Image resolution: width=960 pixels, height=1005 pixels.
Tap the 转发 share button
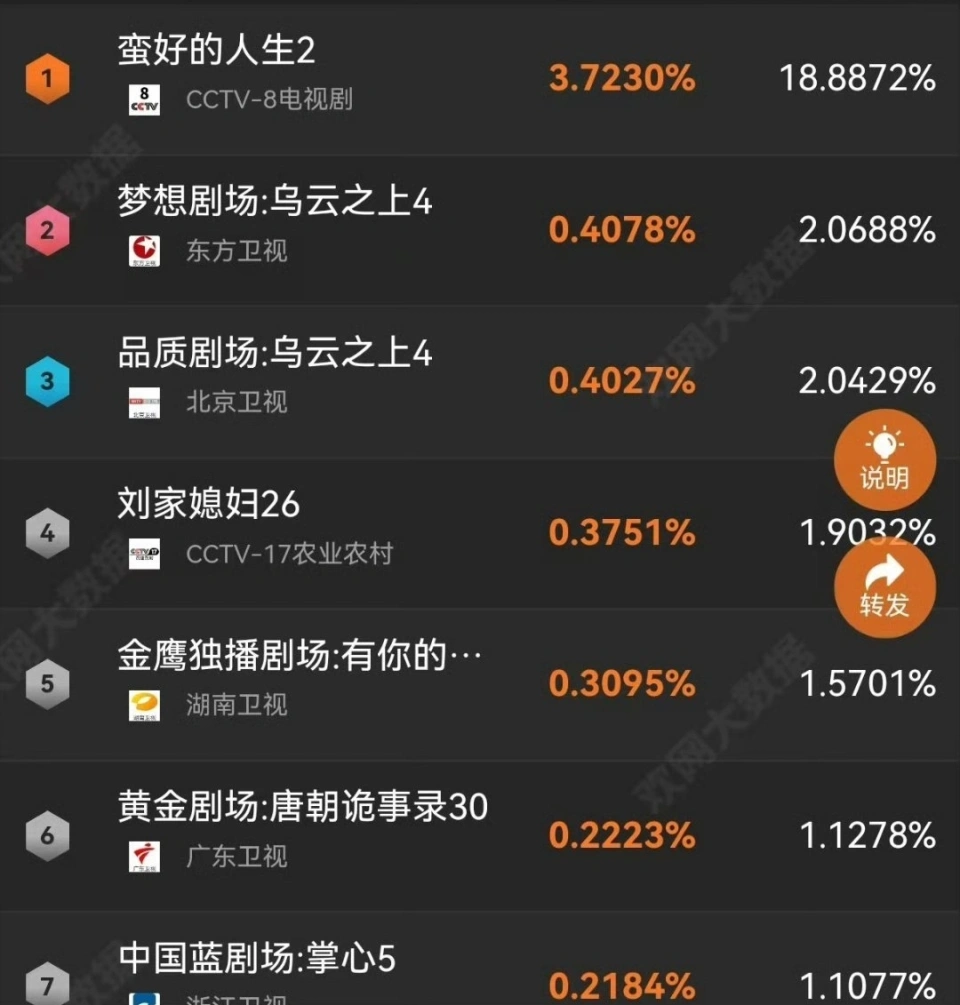(885, 587)
